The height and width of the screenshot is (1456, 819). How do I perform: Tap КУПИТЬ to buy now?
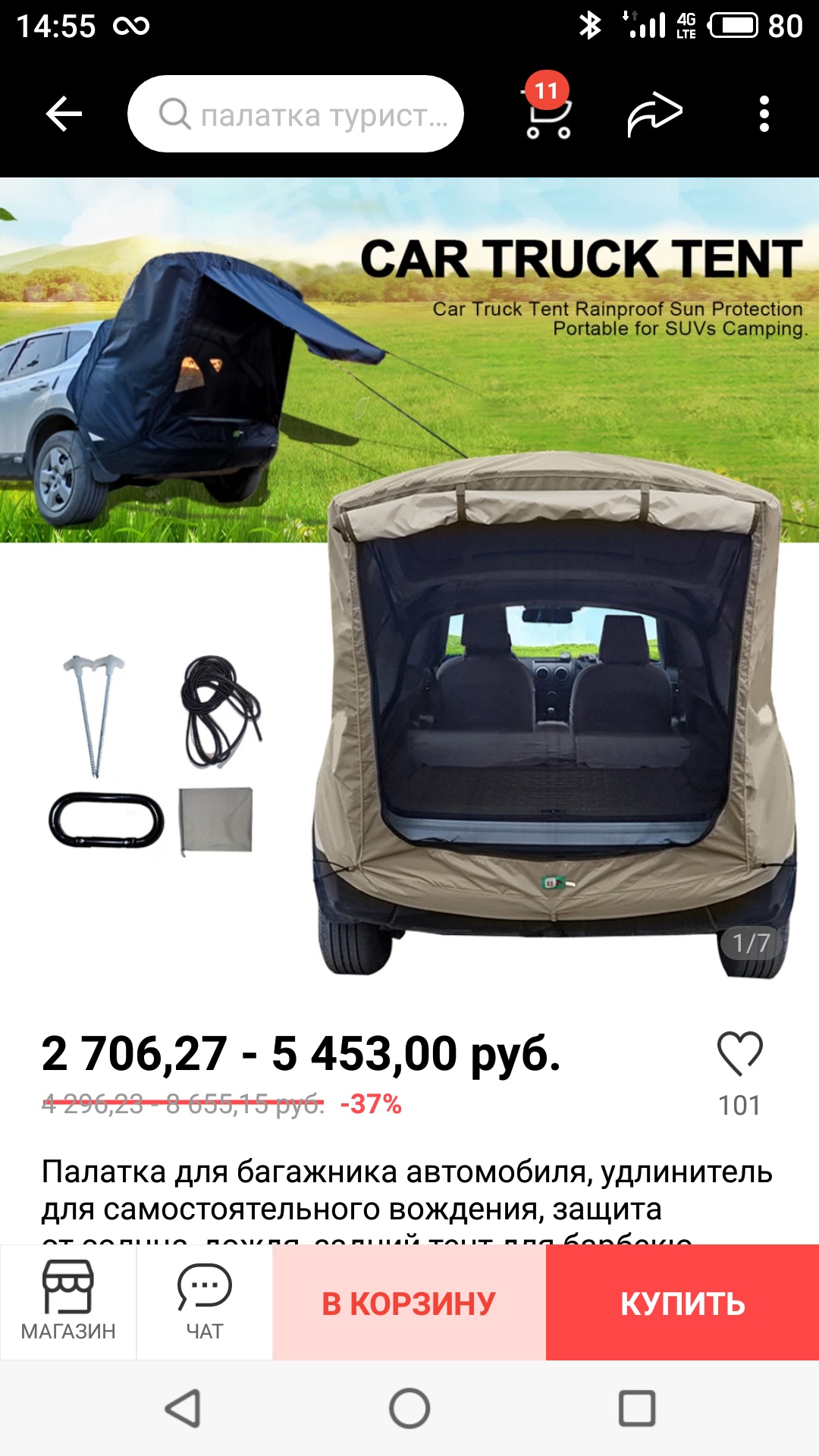coord(682,1303)
